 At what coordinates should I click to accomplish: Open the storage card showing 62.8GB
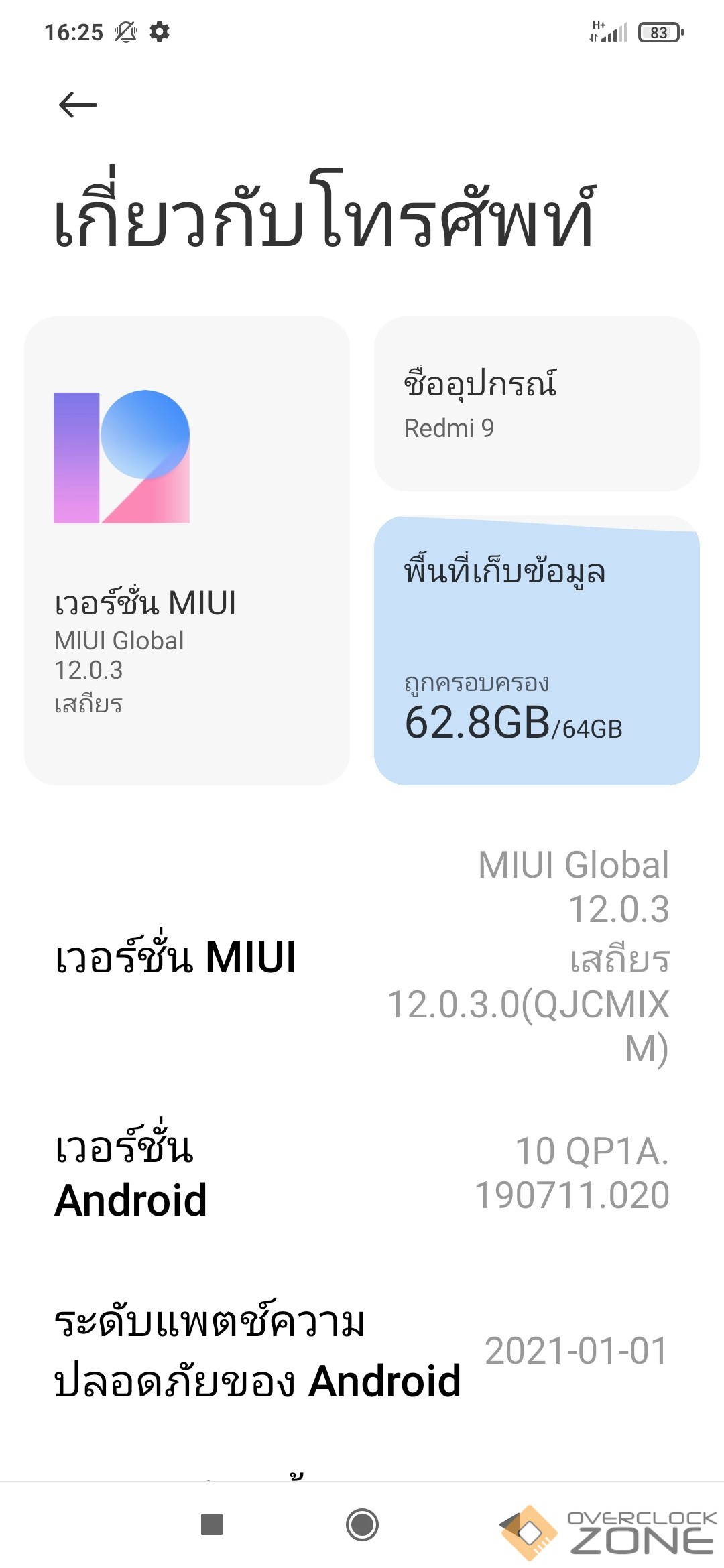[536, 650]
